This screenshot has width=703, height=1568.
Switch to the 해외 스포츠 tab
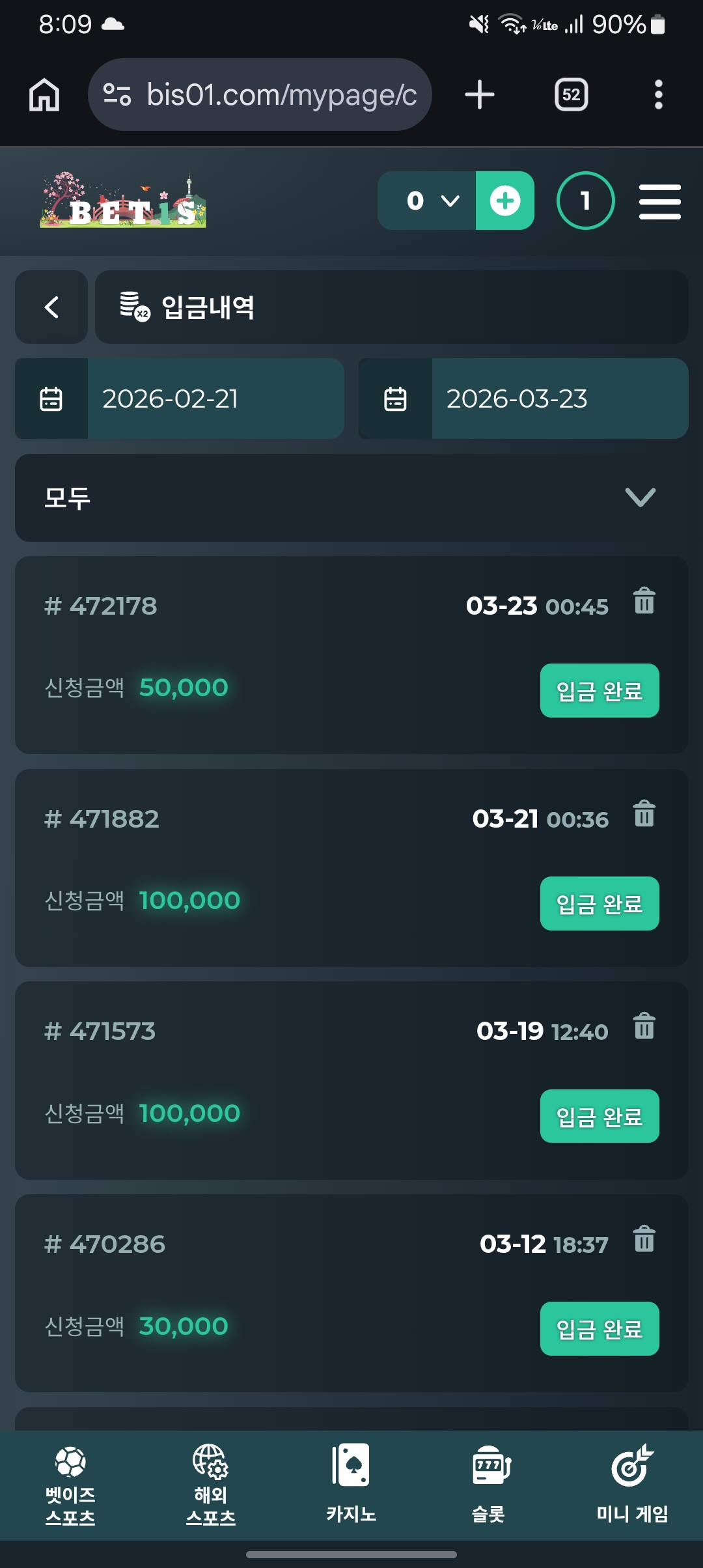210,1486
